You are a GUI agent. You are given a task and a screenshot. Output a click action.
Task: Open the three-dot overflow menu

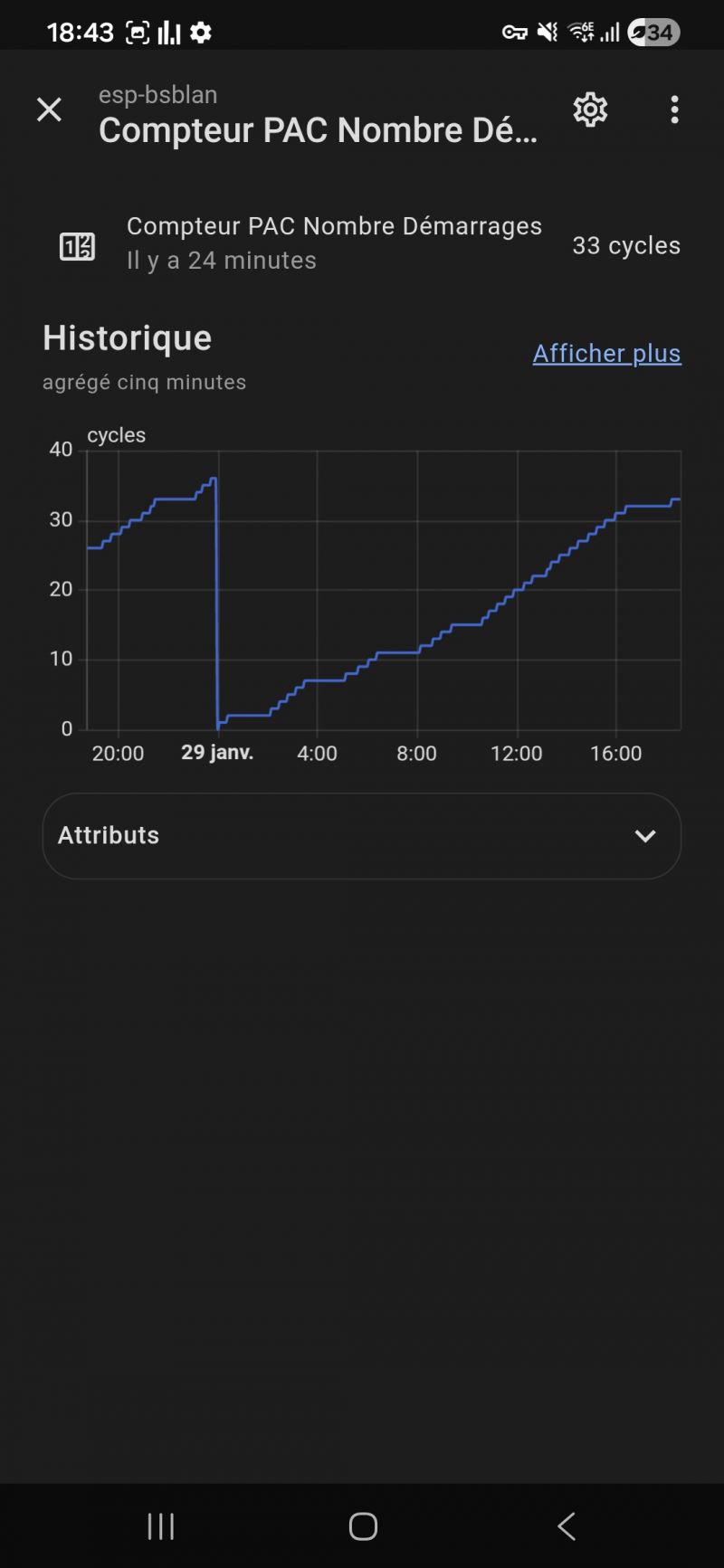[674, 110]
